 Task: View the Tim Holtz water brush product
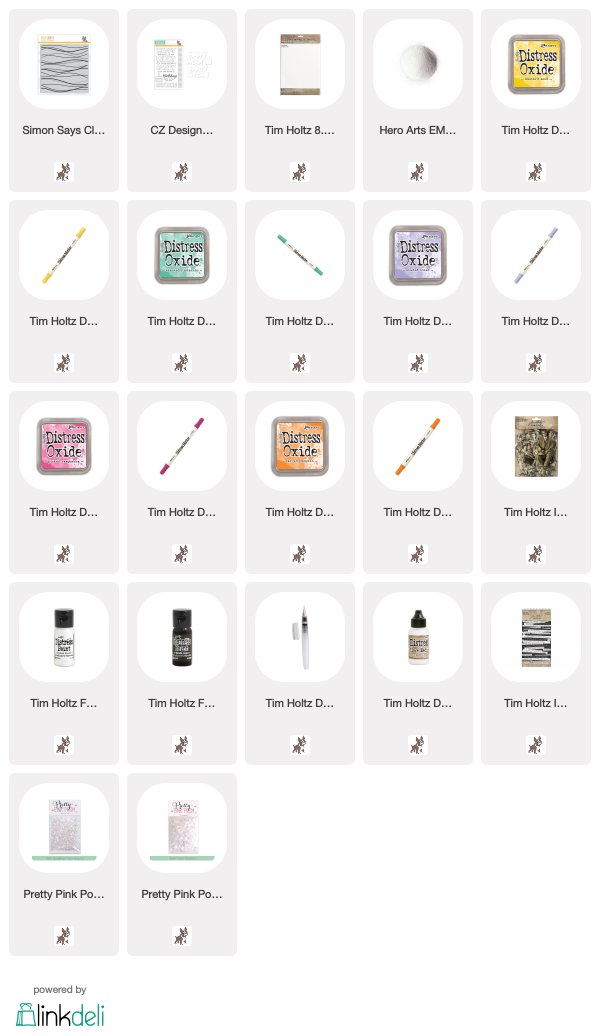(x=299, y=673)
